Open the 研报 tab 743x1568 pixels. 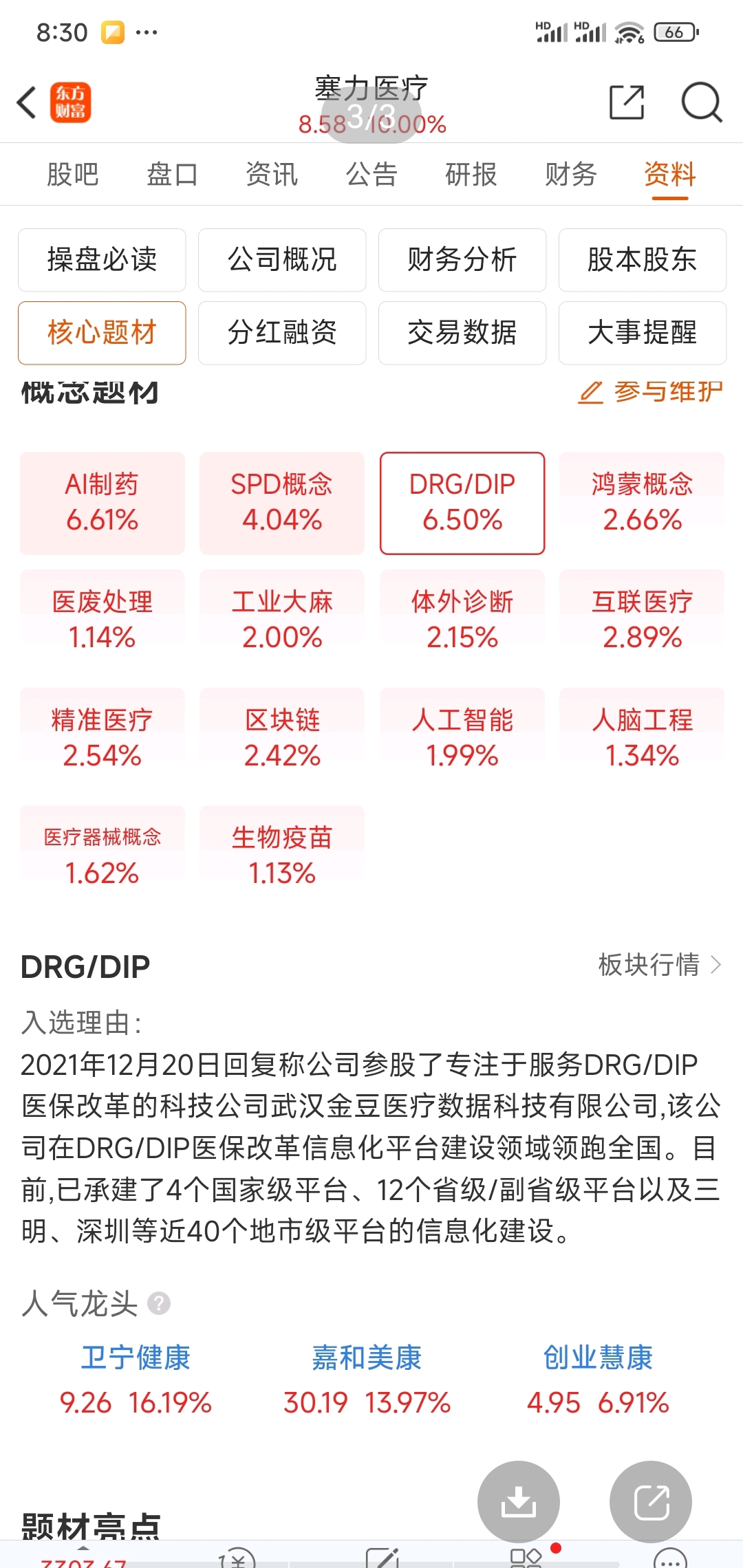471,175
